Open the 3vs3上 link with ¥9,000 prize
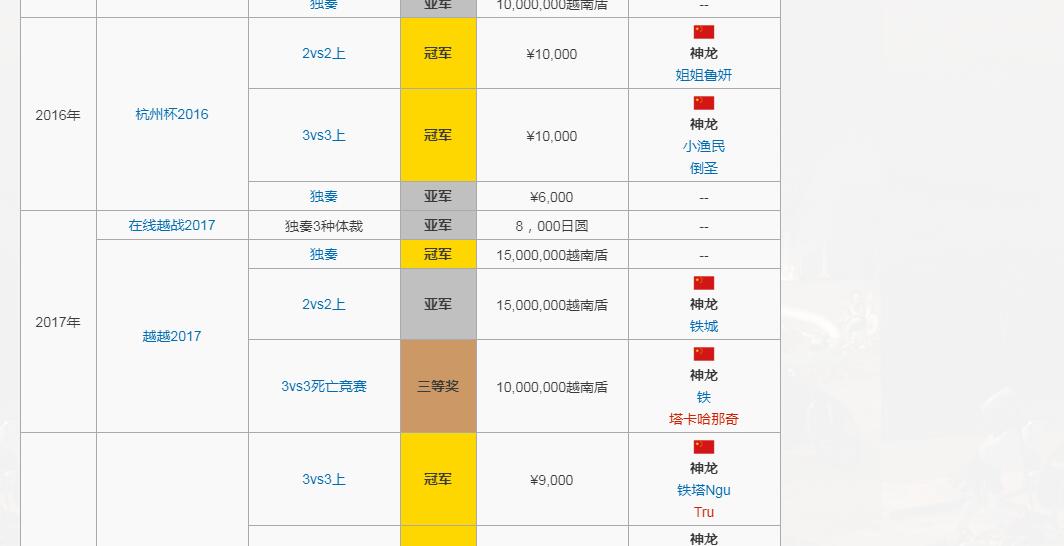Image resolution: width=1064 pixels, height=546 pixels. click(x=324, y=479)
